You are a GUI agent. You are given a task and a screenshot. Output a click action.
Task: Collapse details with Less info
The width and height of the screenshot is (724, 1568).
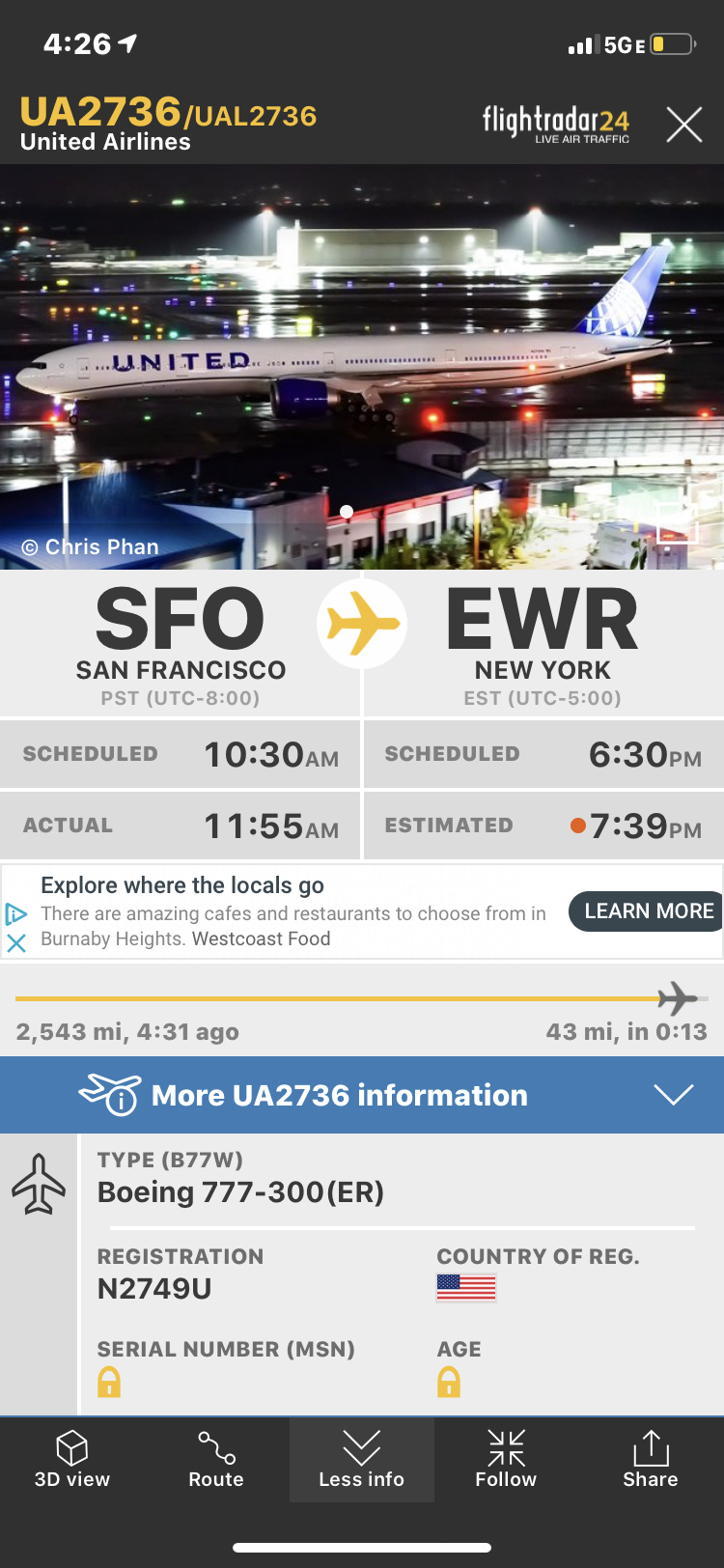pyautogui.click(x=361, y=1459)
